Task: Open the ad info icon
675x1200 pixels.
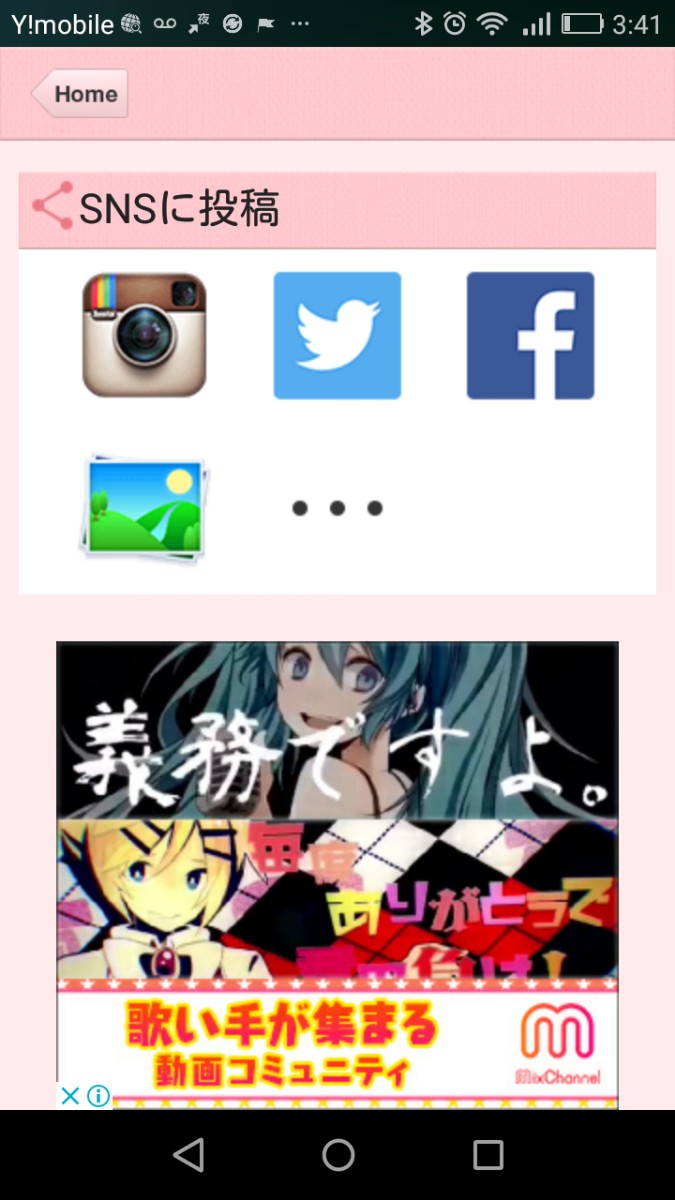Action: [98, 1096]
